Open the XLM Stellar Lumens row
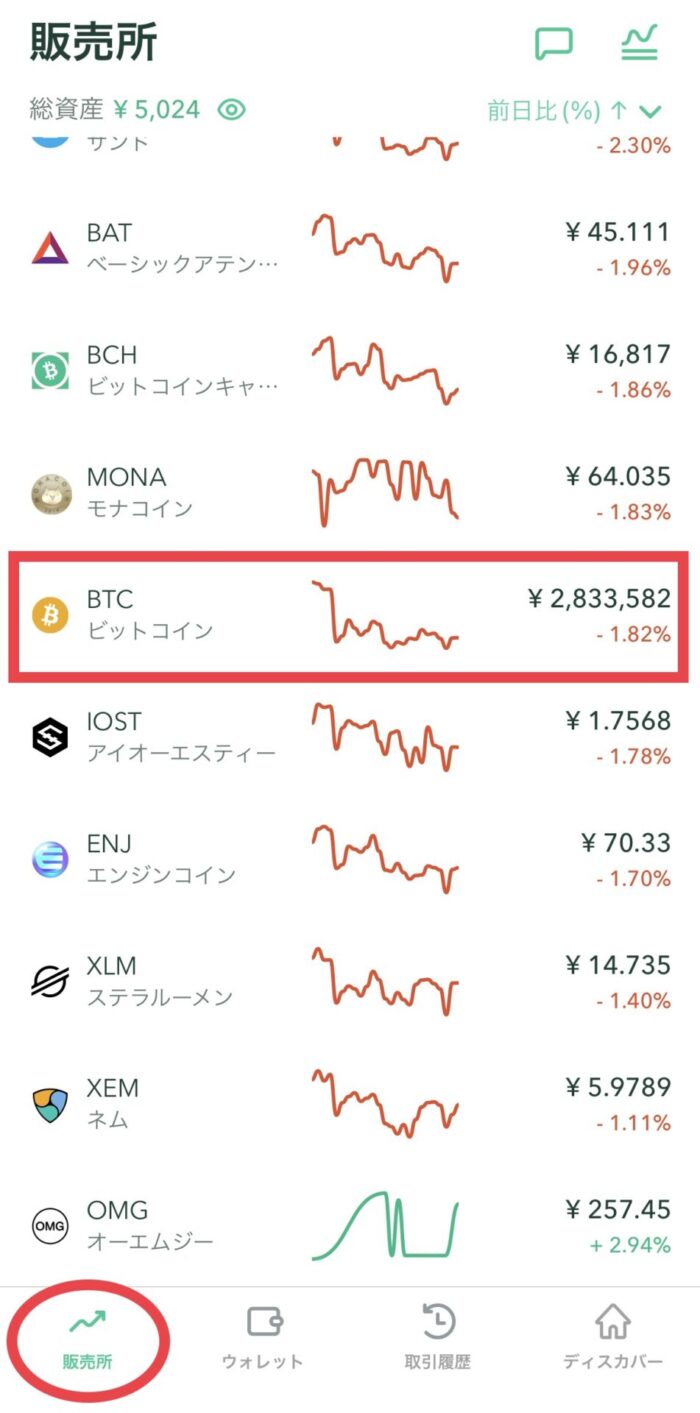 [350, 982]
